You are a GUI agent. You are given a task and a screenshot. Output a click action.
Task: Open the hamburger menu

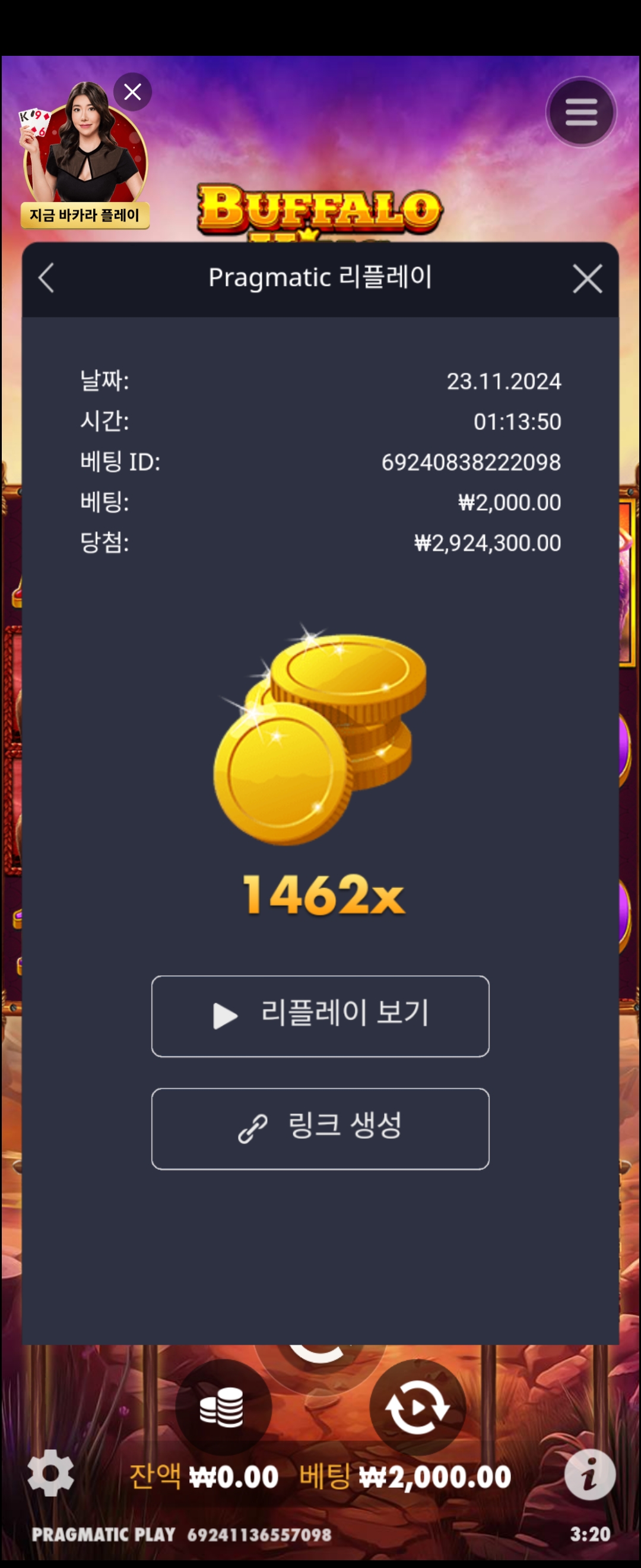(581, 112)
